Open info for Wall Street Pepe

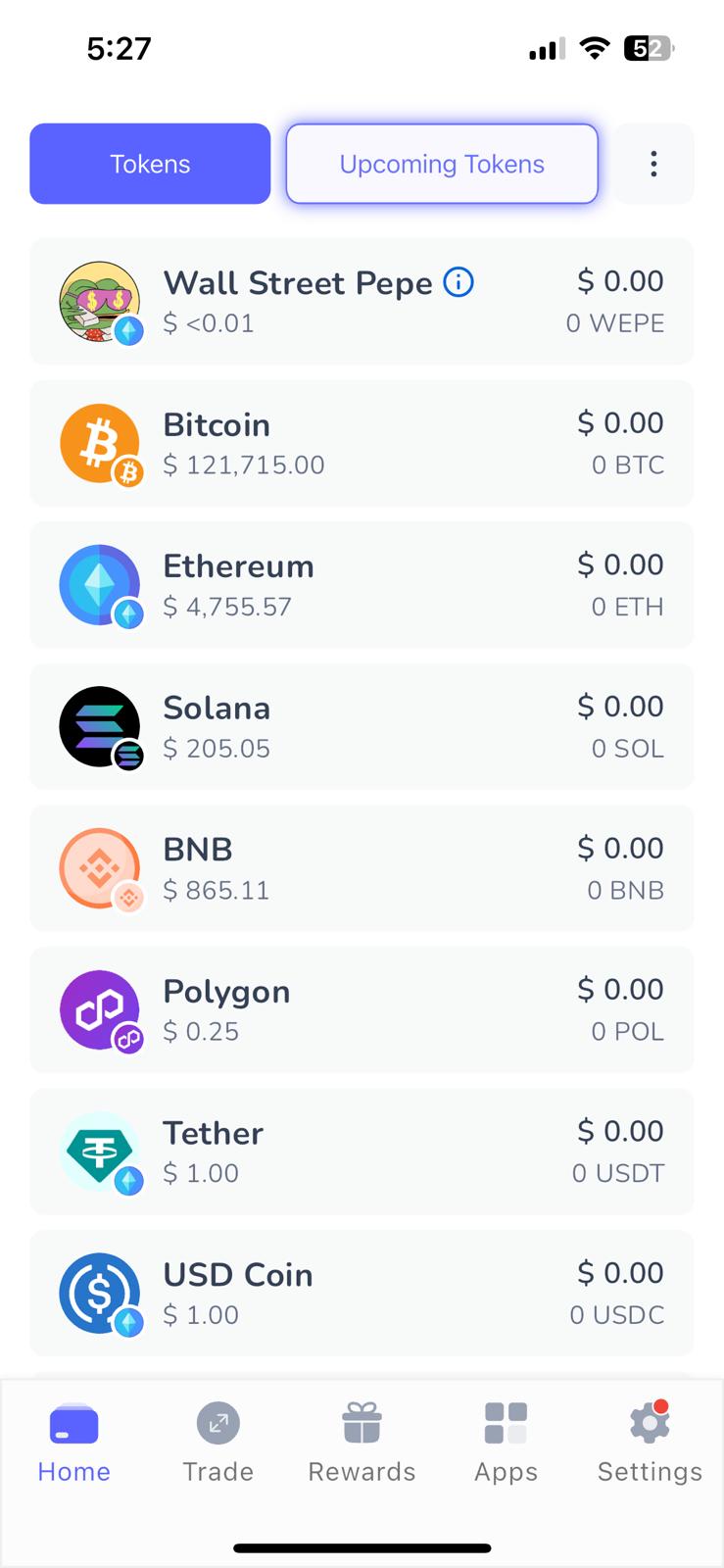pyautogui.click(x=457, y=283)
